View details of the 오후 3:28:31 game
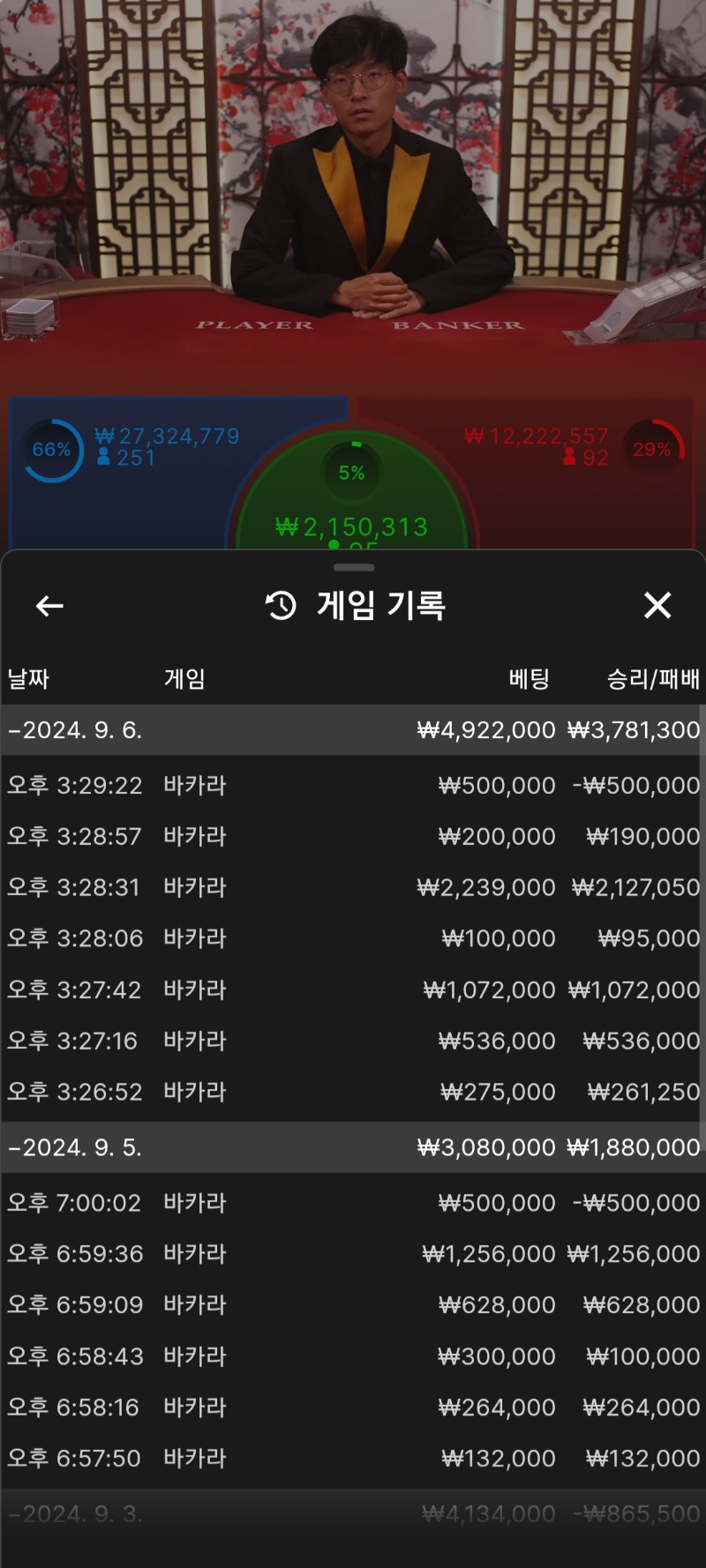Viewport: 706px width, 1568px height. point(353,887)
